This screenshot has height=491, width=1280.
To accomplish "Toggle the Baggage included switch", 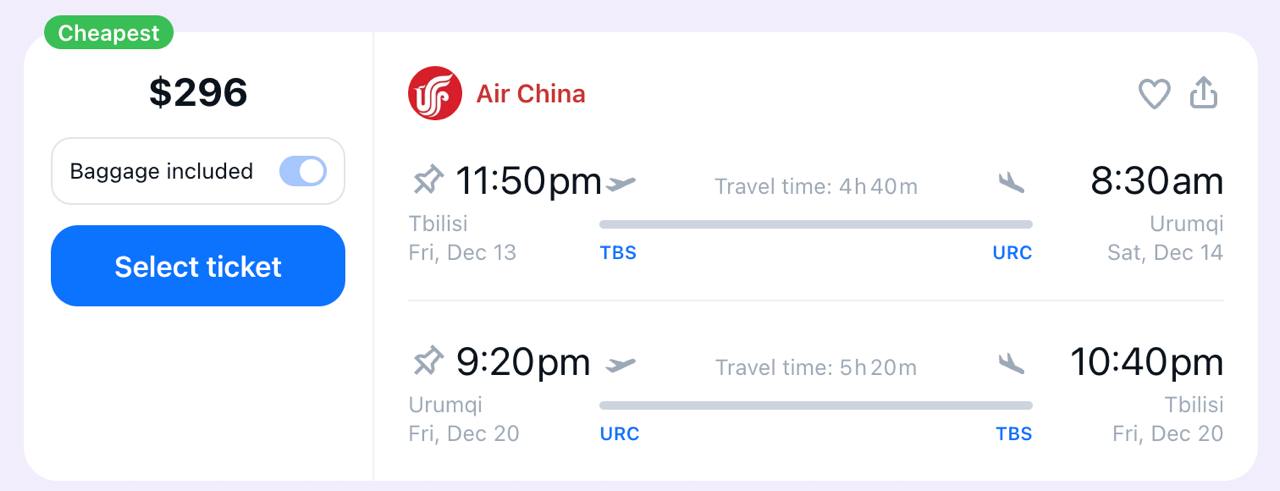I will click(303, 171).
